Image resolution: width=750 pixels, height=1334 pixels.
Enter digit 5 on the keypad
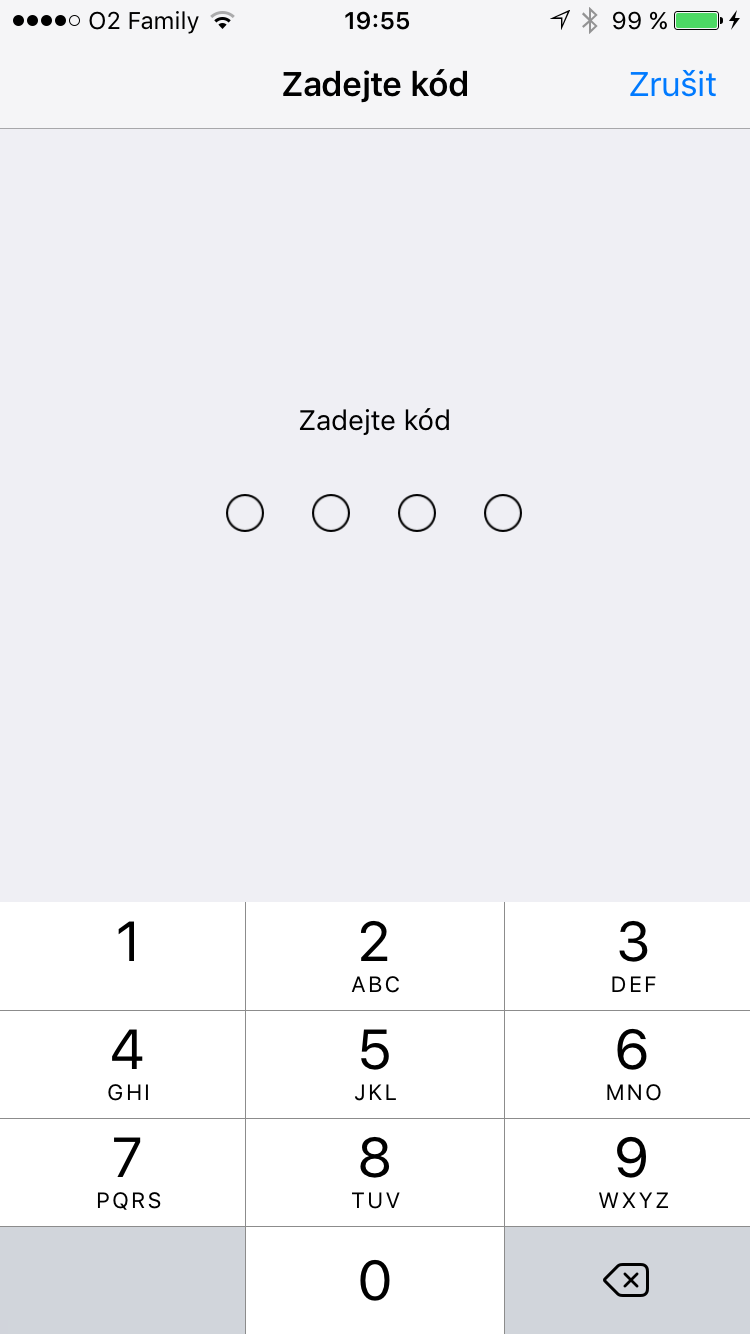coord(375,1064)
